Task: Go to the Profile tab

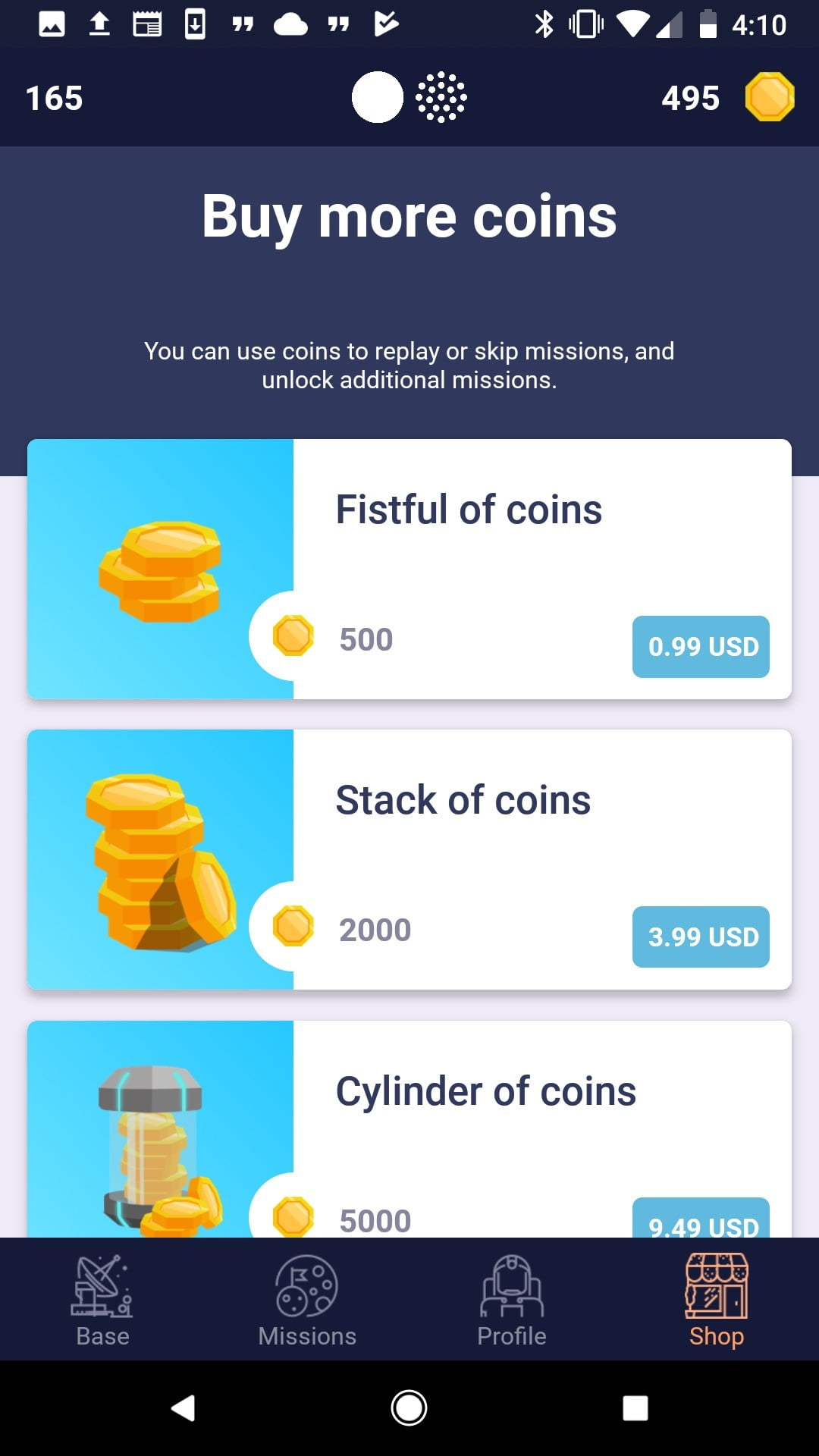Action: 512,1301
